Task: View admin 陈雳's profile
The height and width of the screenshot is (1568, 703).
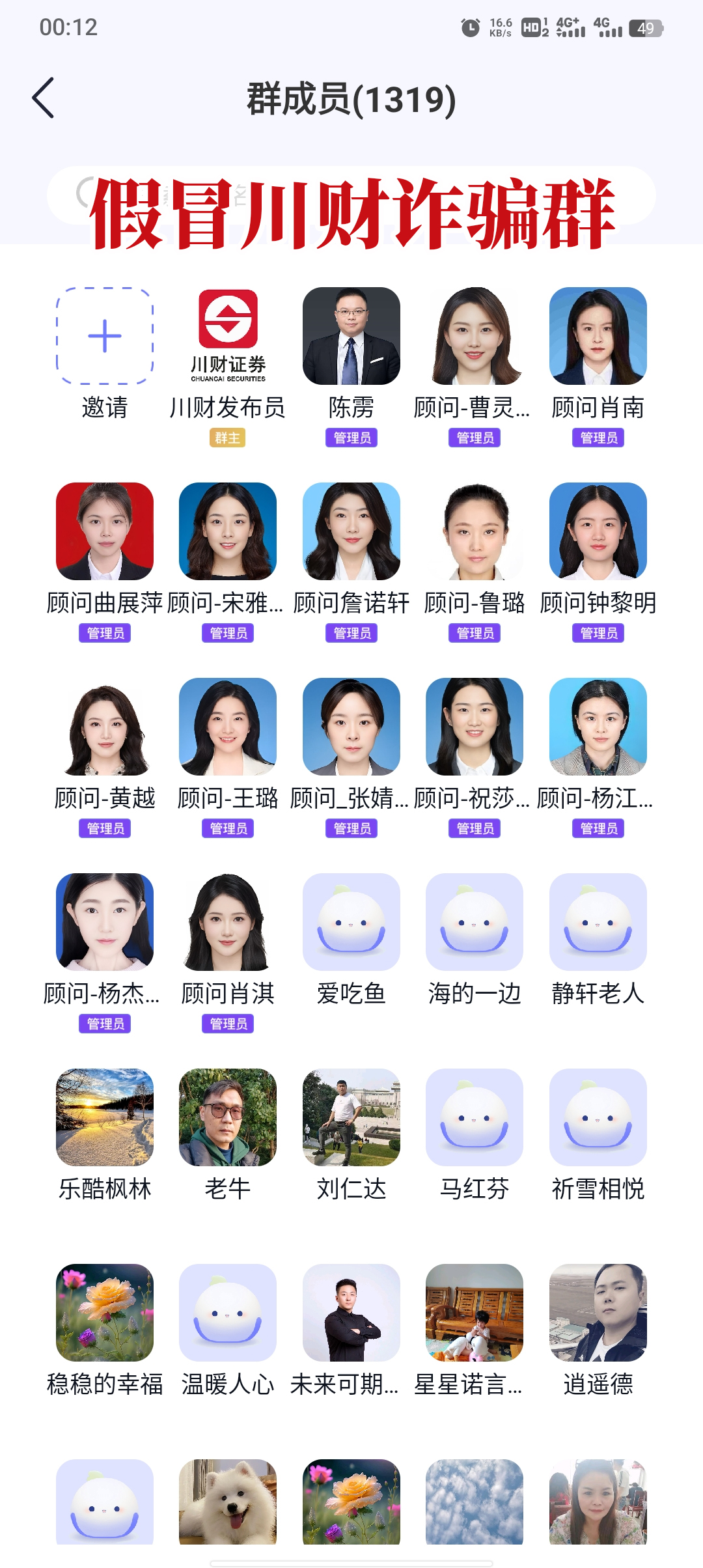Action: [x=351, y=336]
